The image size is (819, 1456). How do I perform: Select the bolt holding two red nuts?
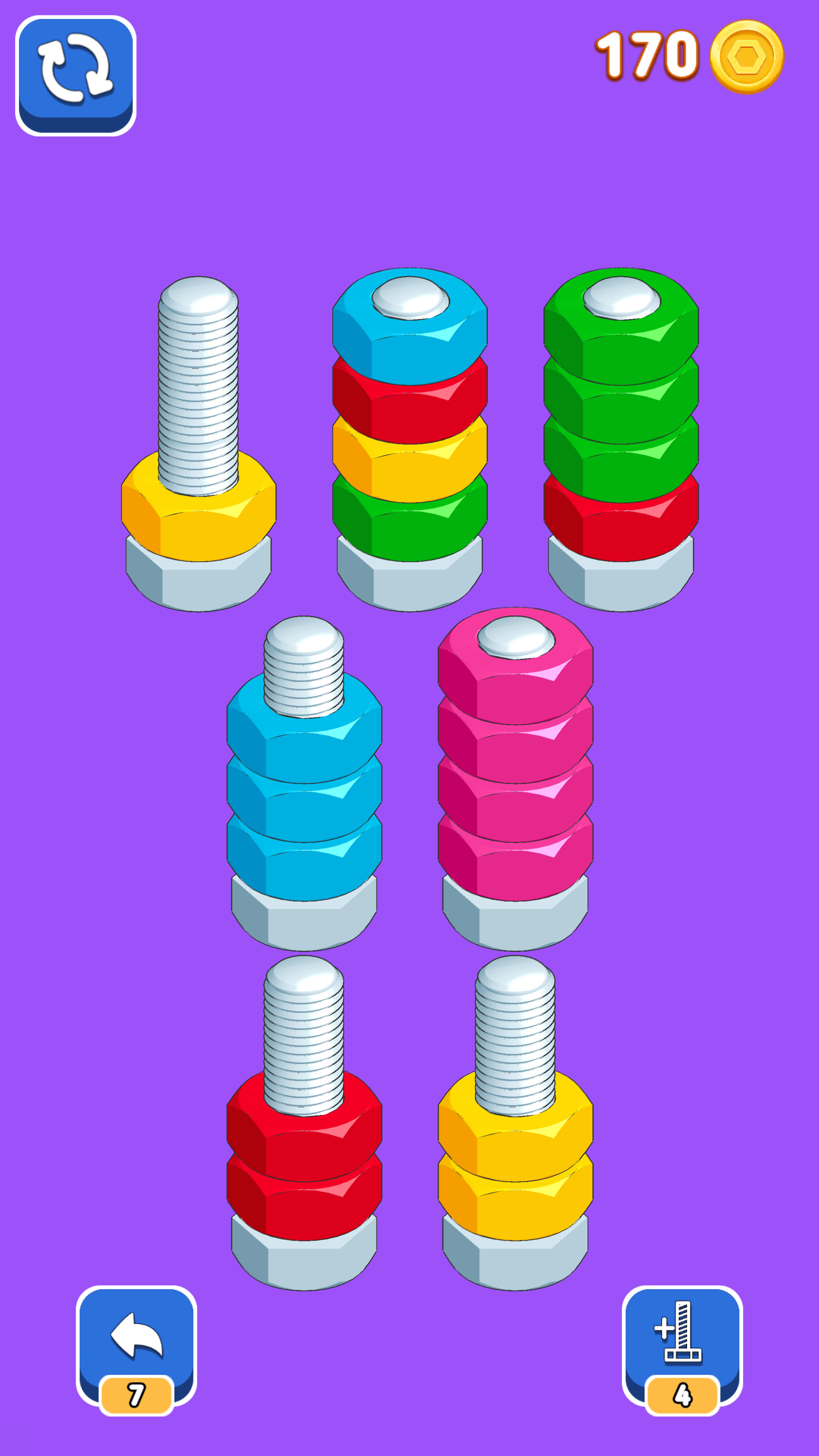(x=304, y=1123)
